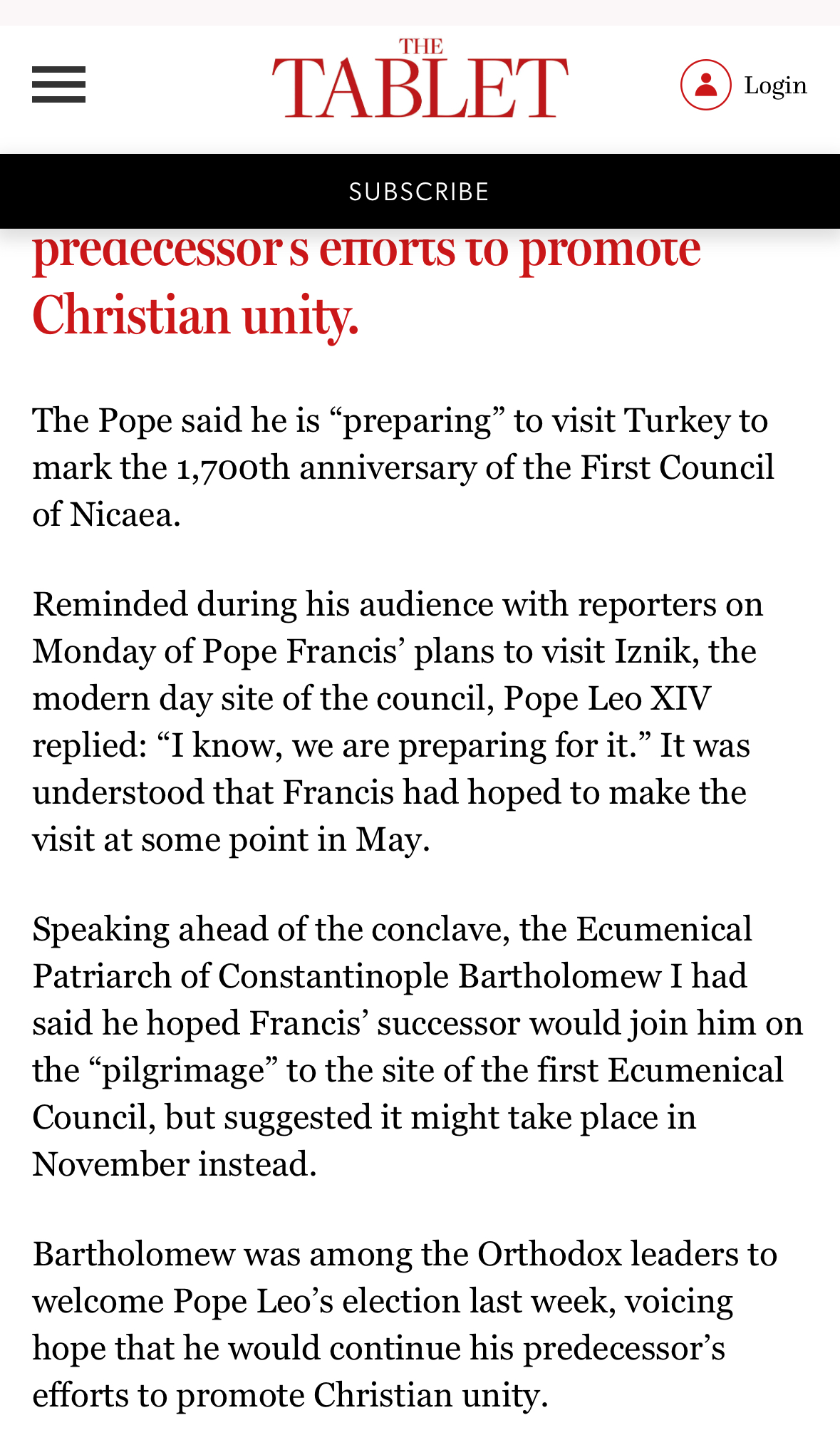The image size is (840, 1435).
Task: Open the hamburger navigation menu
Action: click(58, 85)
